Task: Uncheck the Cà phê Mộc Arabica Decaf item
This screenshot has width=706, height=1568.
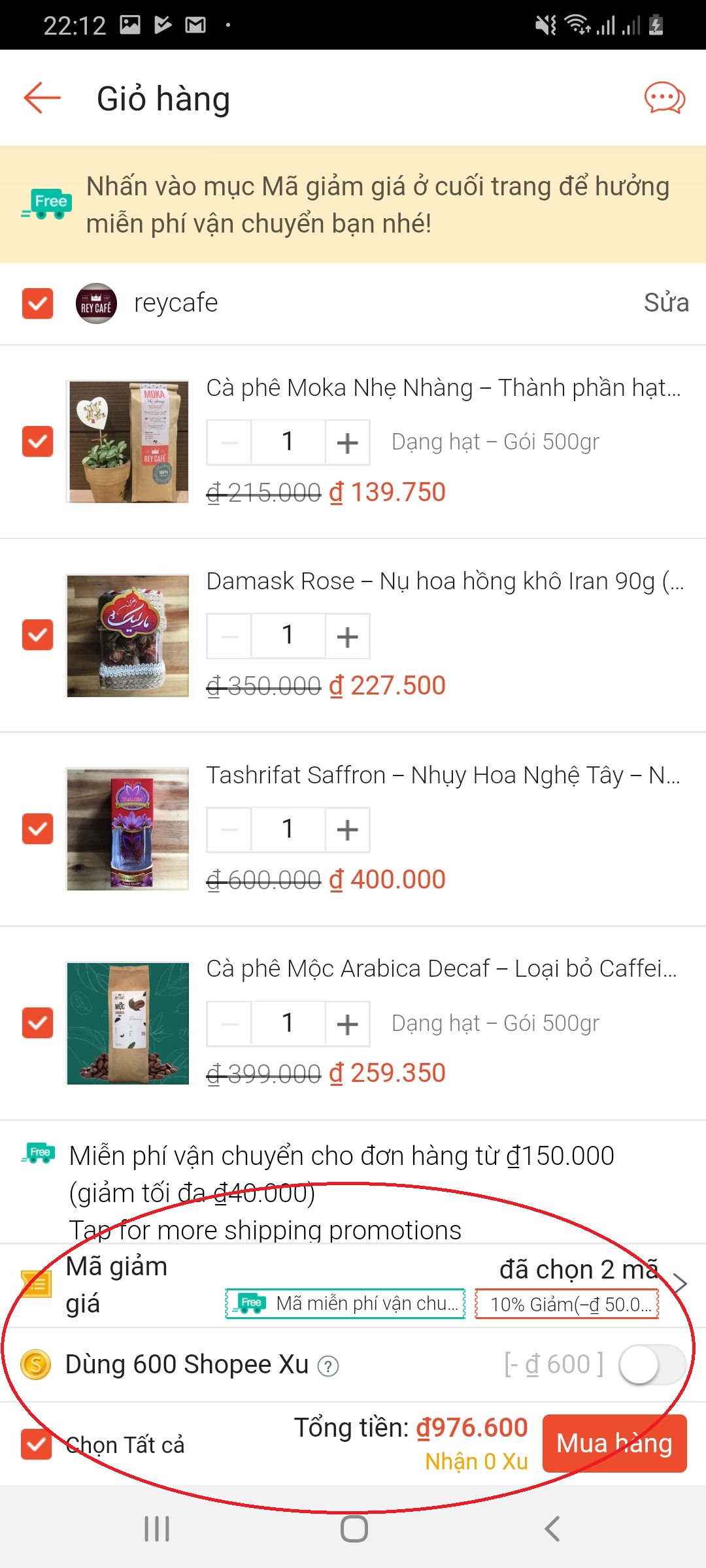Action: tap(37, 1022)
